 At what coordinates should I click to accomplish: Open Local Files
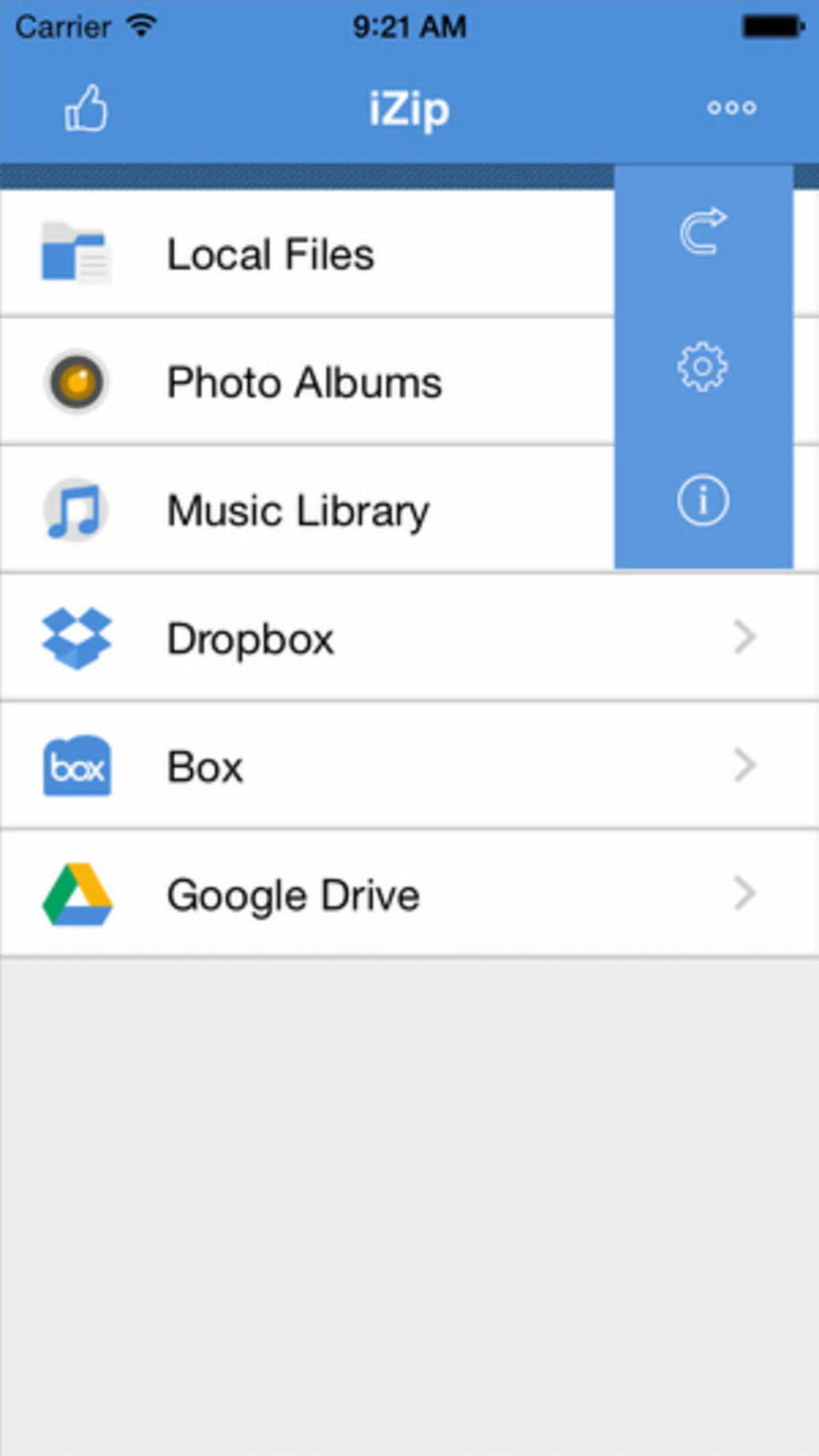pos(270,255)
